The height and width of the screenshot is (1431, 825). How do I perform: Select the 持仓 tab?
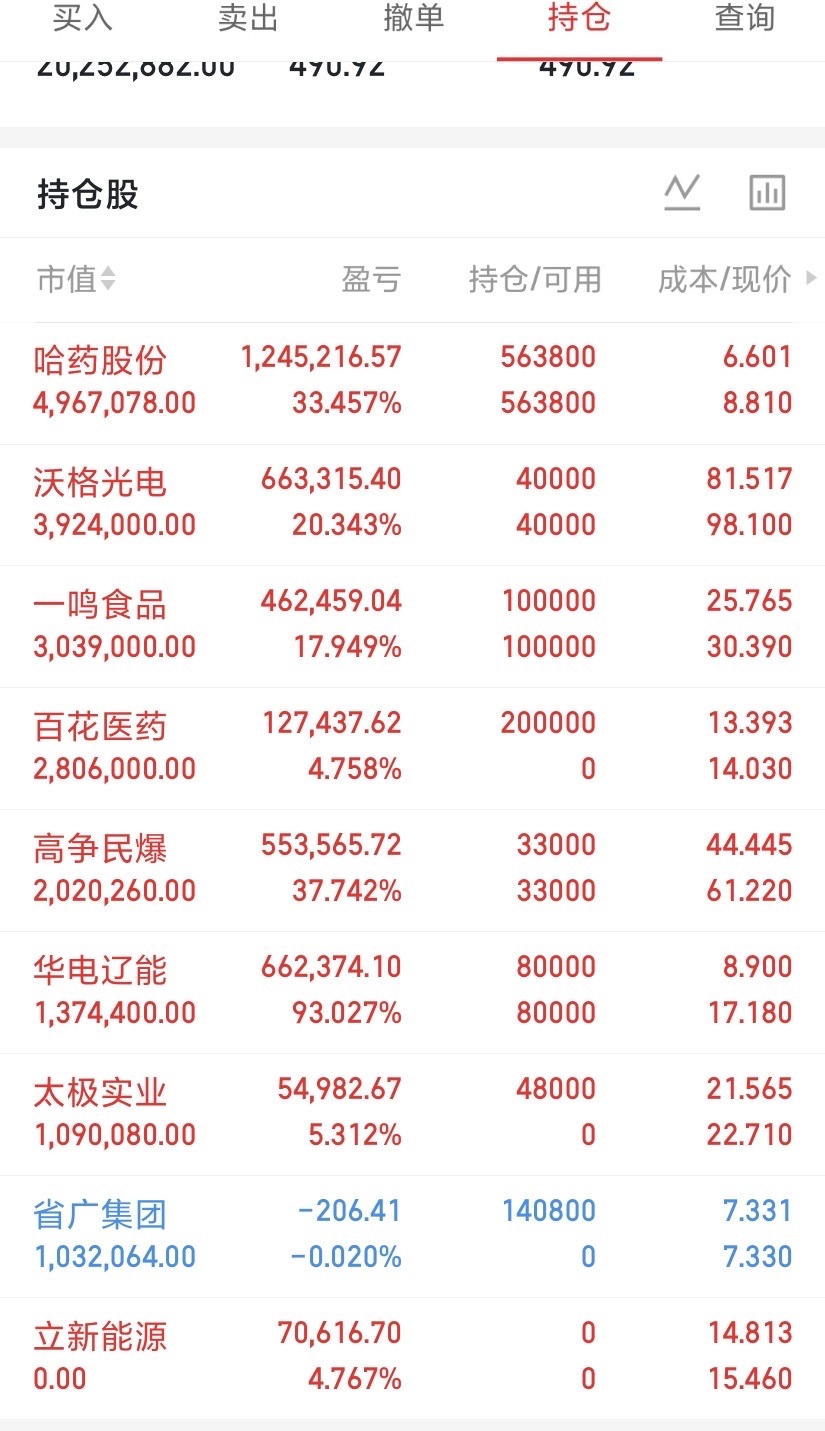pyautogui.click(x=579, y=18)
